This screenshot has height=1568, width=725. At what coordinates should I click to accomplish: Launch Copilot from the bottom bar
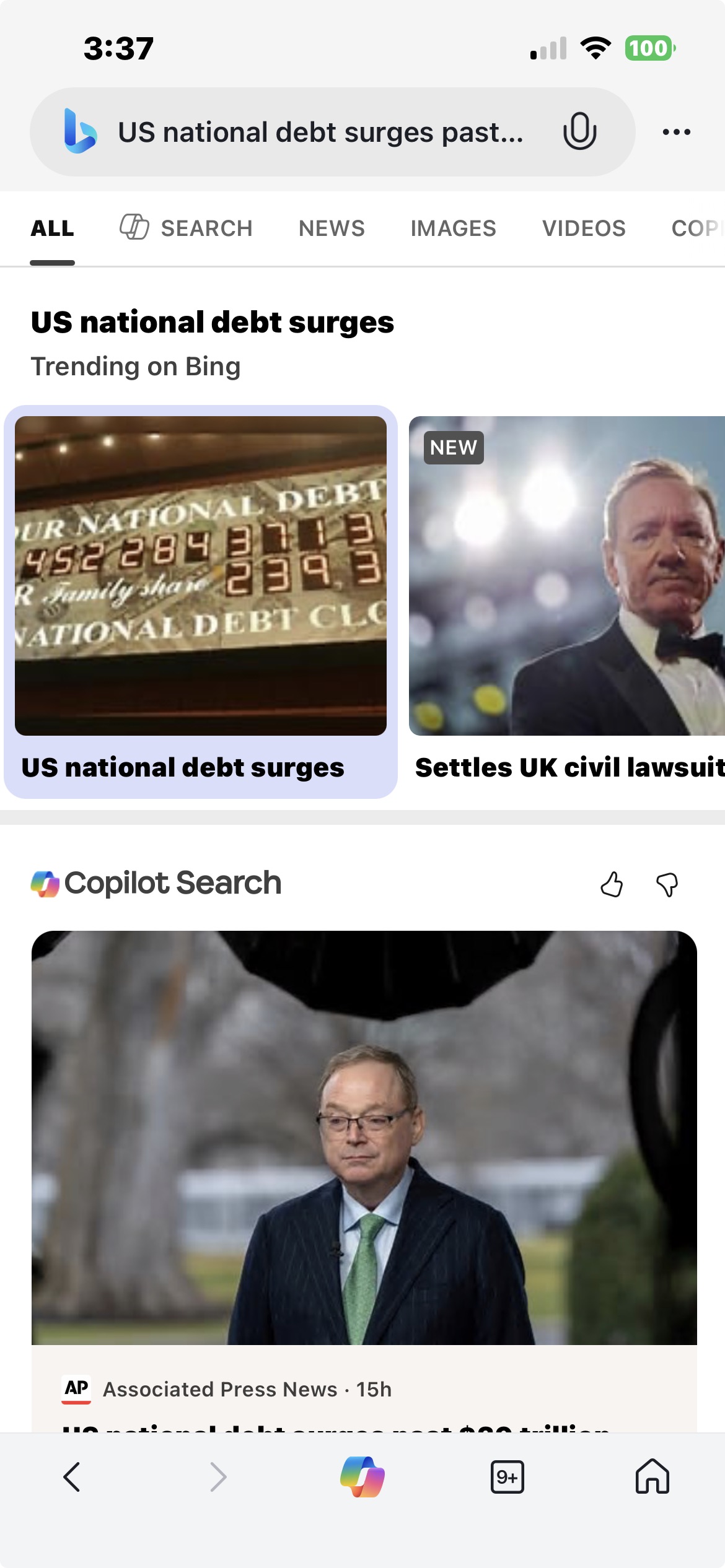pos(362,1477)
